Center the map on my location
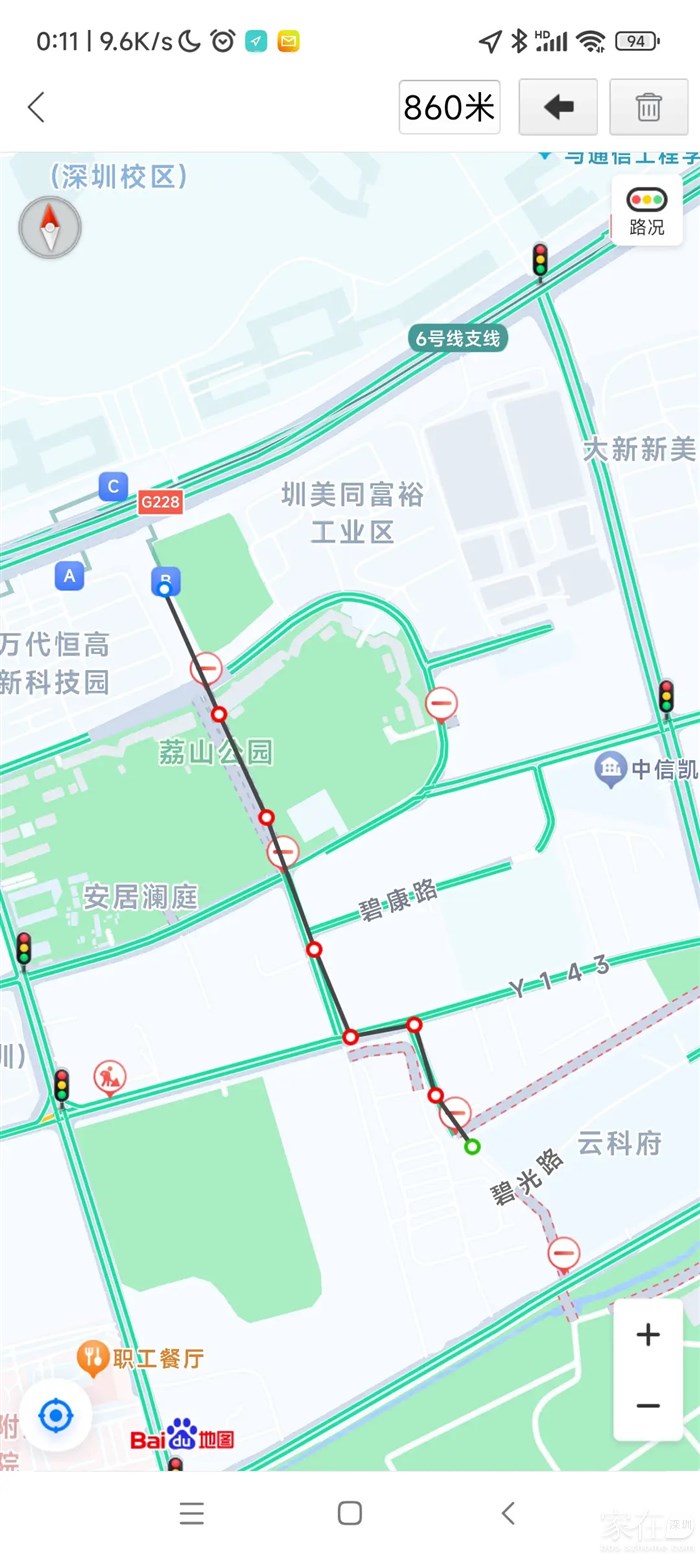Viewport: 700px width, 1555px height. (x=55, y=1415)
